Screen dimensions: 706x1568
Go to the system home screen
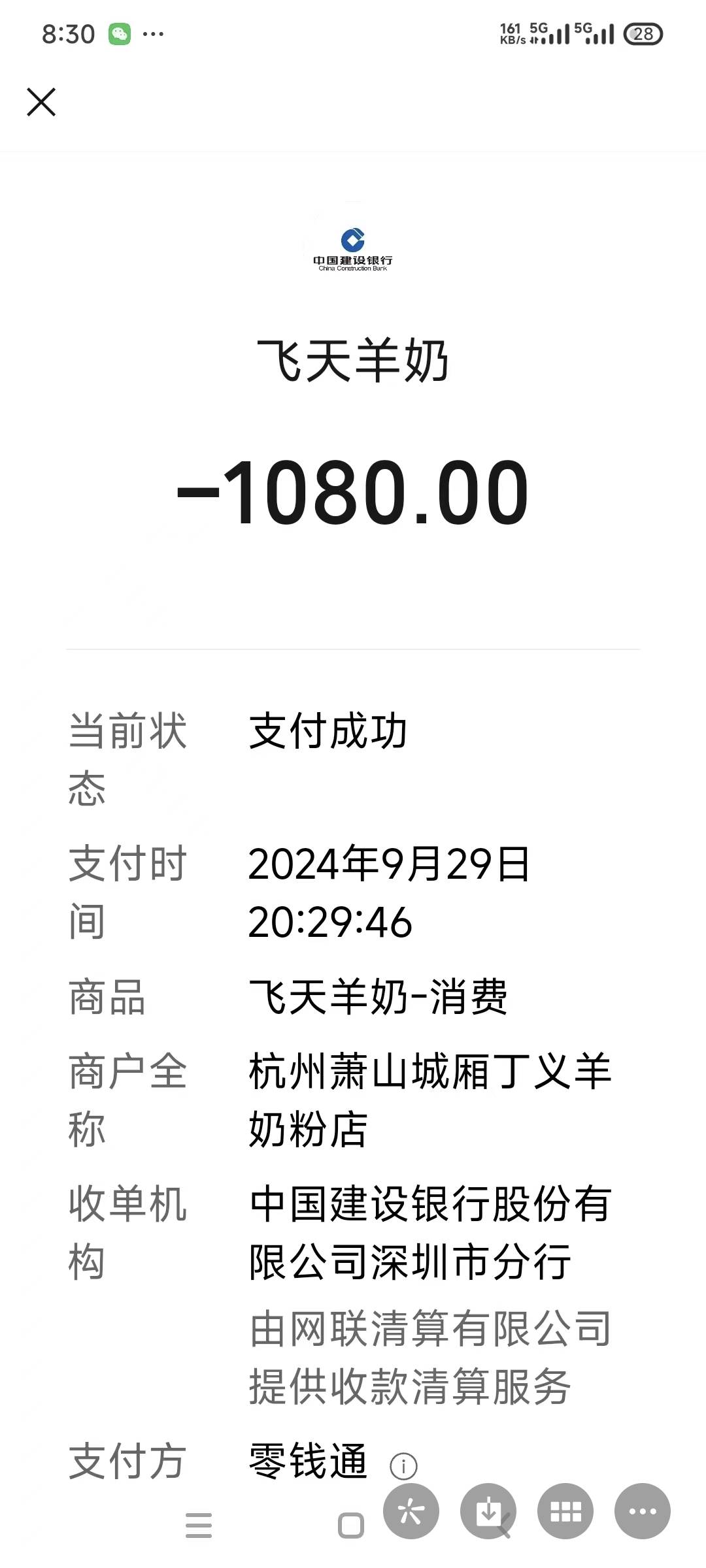(x=351, y=1526)
